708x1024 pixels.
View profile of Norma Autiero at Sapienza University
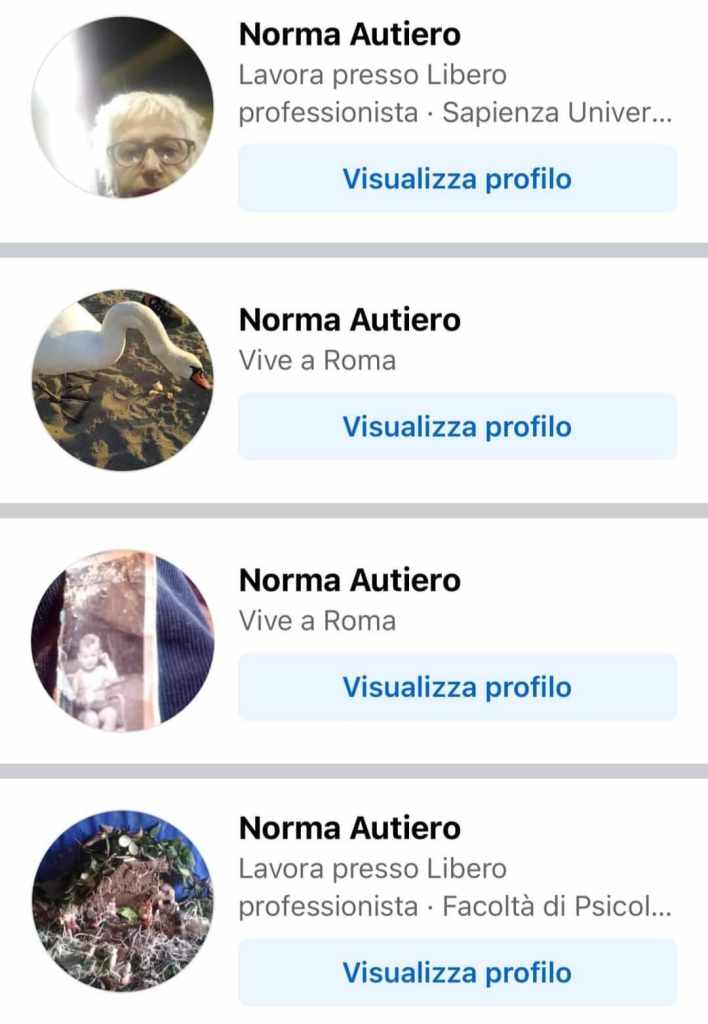(x=457, y=179)
